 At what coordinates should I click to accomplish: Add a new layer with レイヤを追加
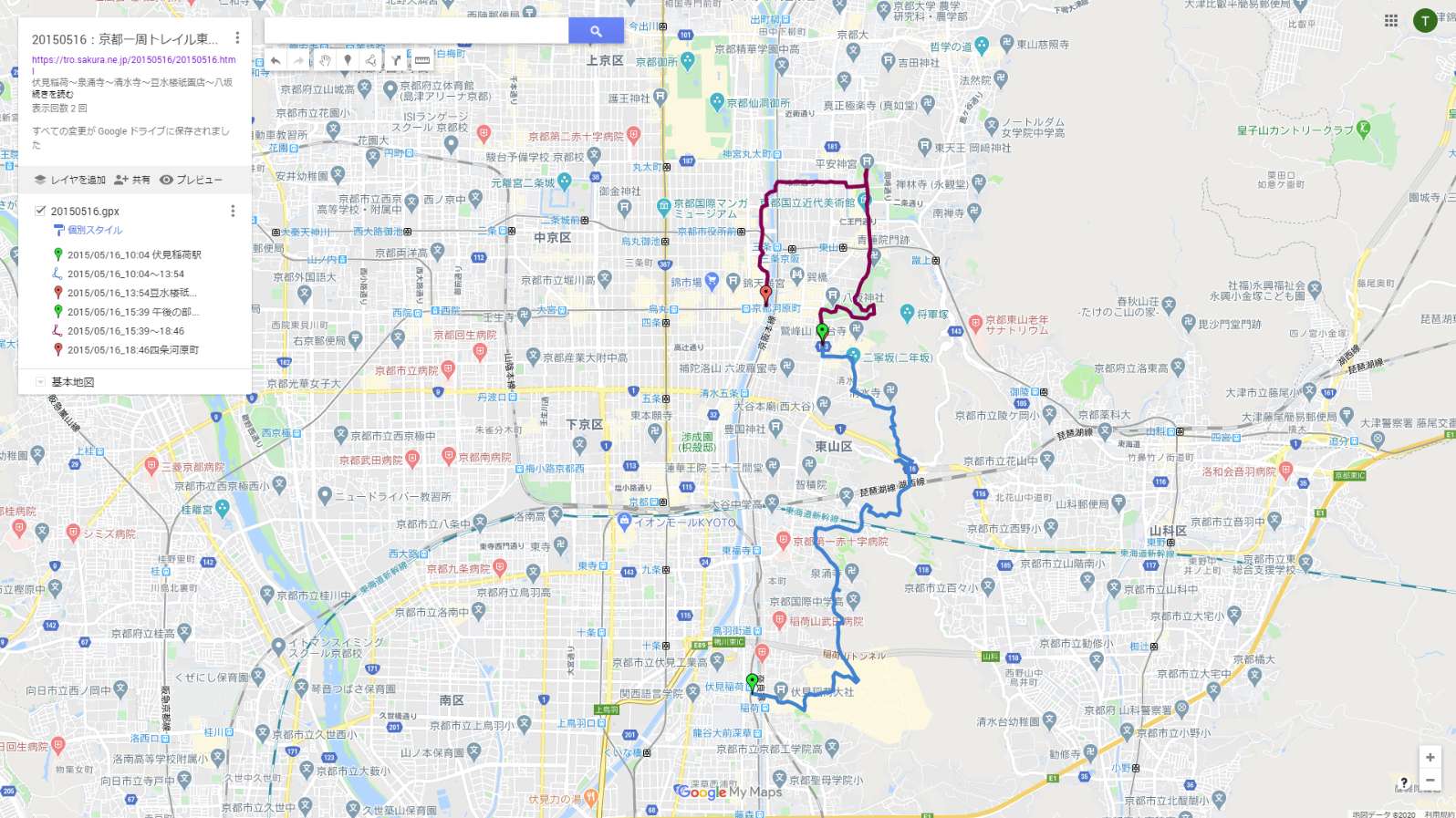70,180
